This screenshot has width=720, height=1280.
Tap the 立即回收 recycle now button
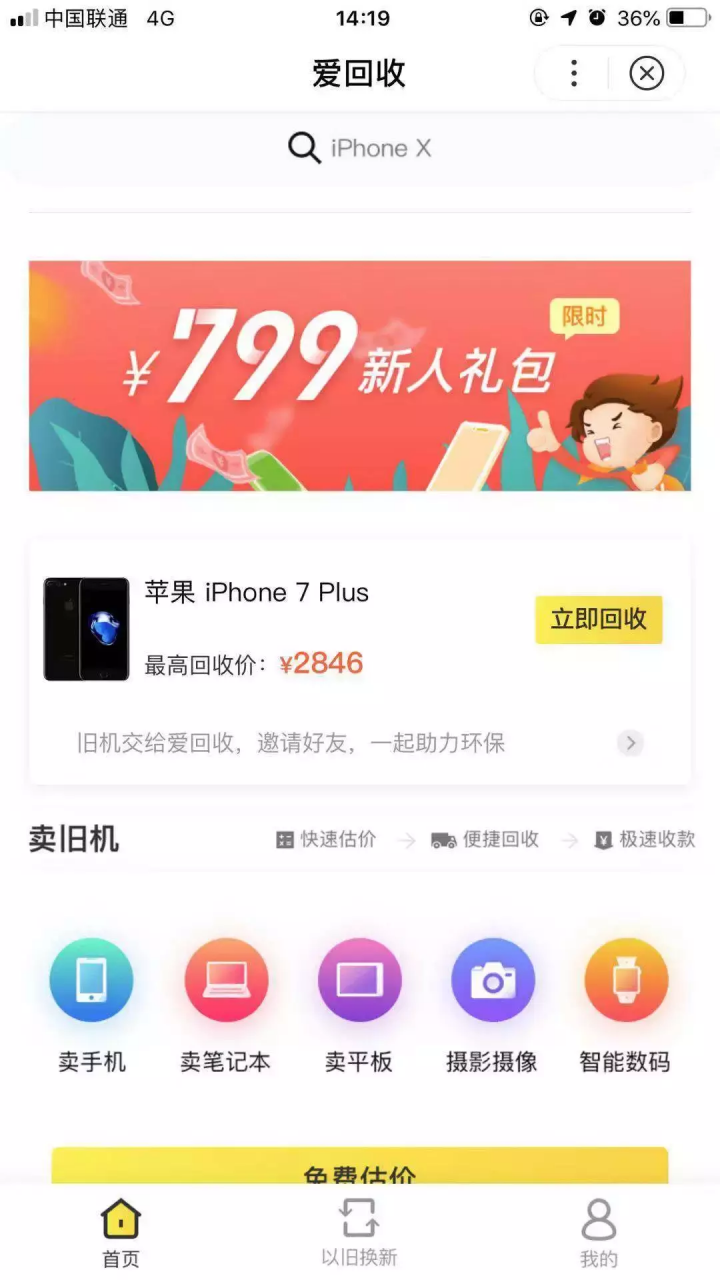click(598, 619)
